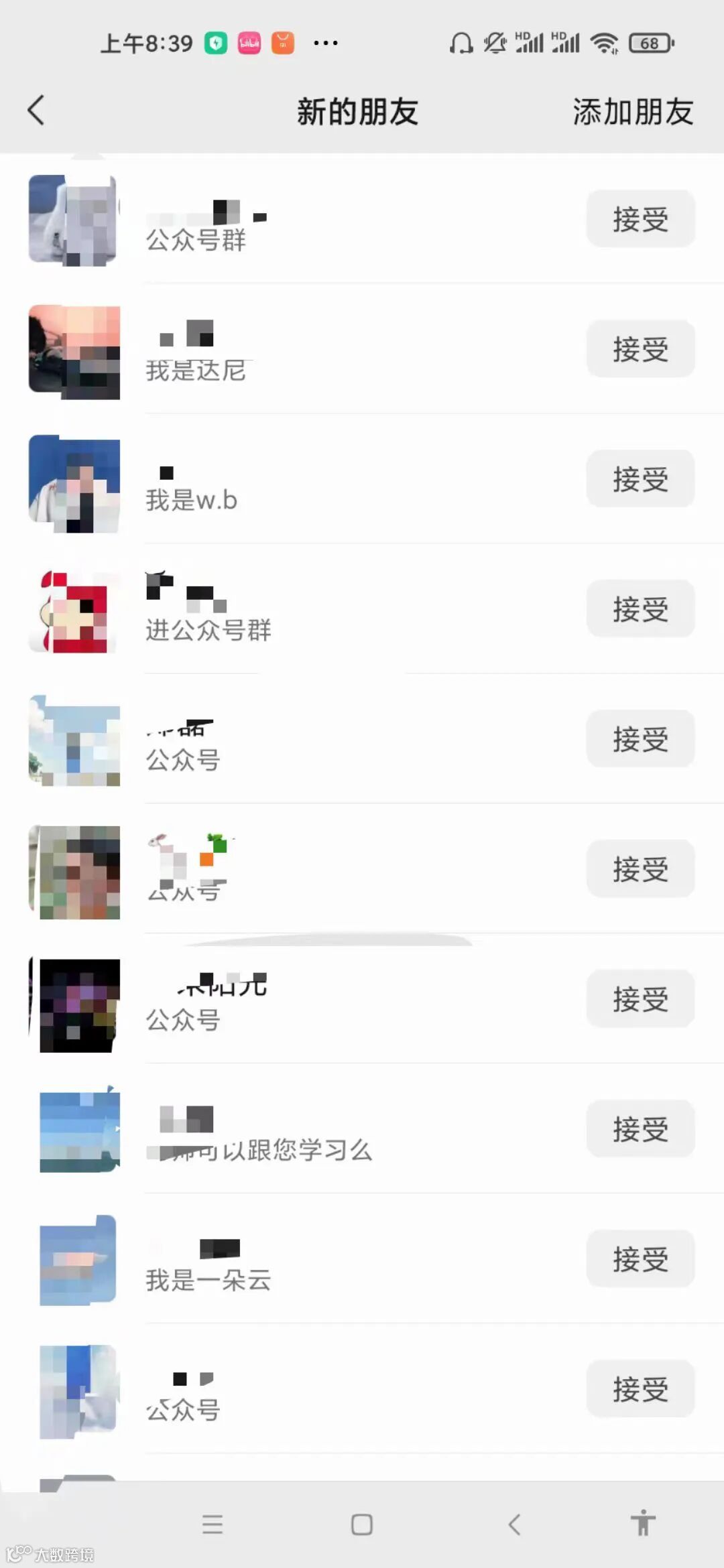Screen dimensions: 724x1568
Task: View details of the 我是一朵云 request
Action: (335, 1263)
